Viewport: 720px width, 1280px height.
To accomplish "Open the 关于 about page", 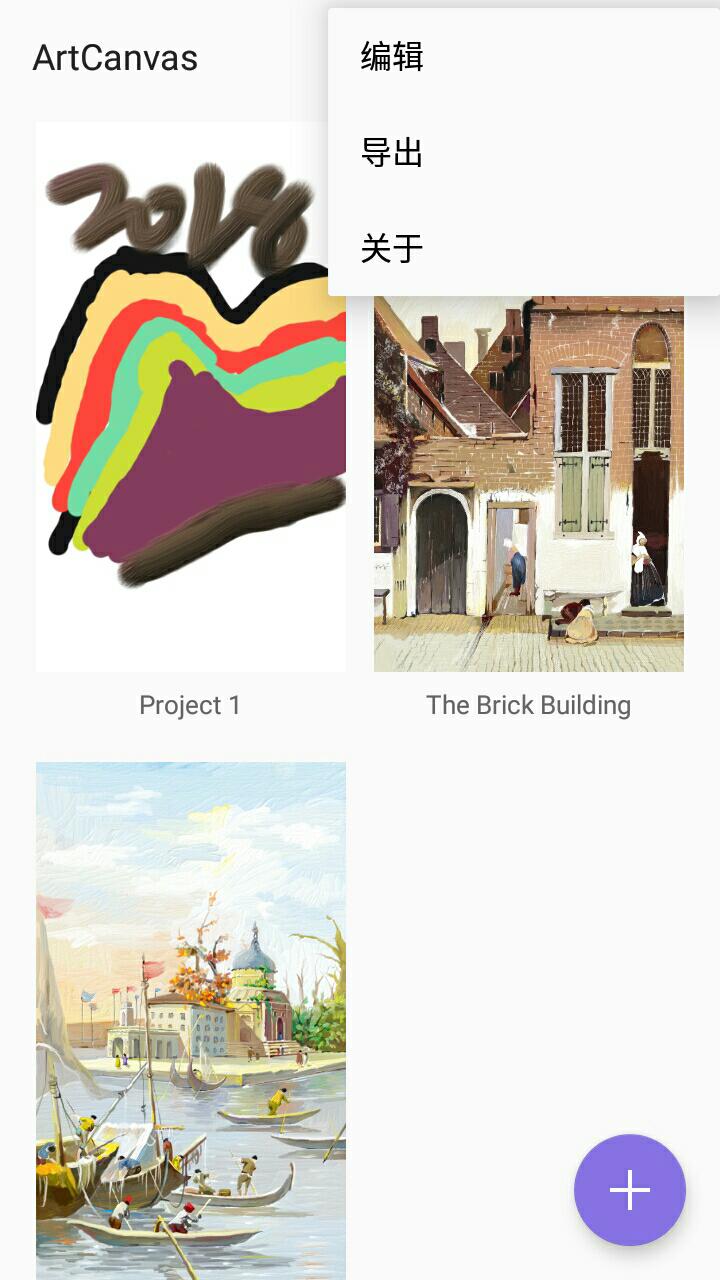I will tap(392, 248).
